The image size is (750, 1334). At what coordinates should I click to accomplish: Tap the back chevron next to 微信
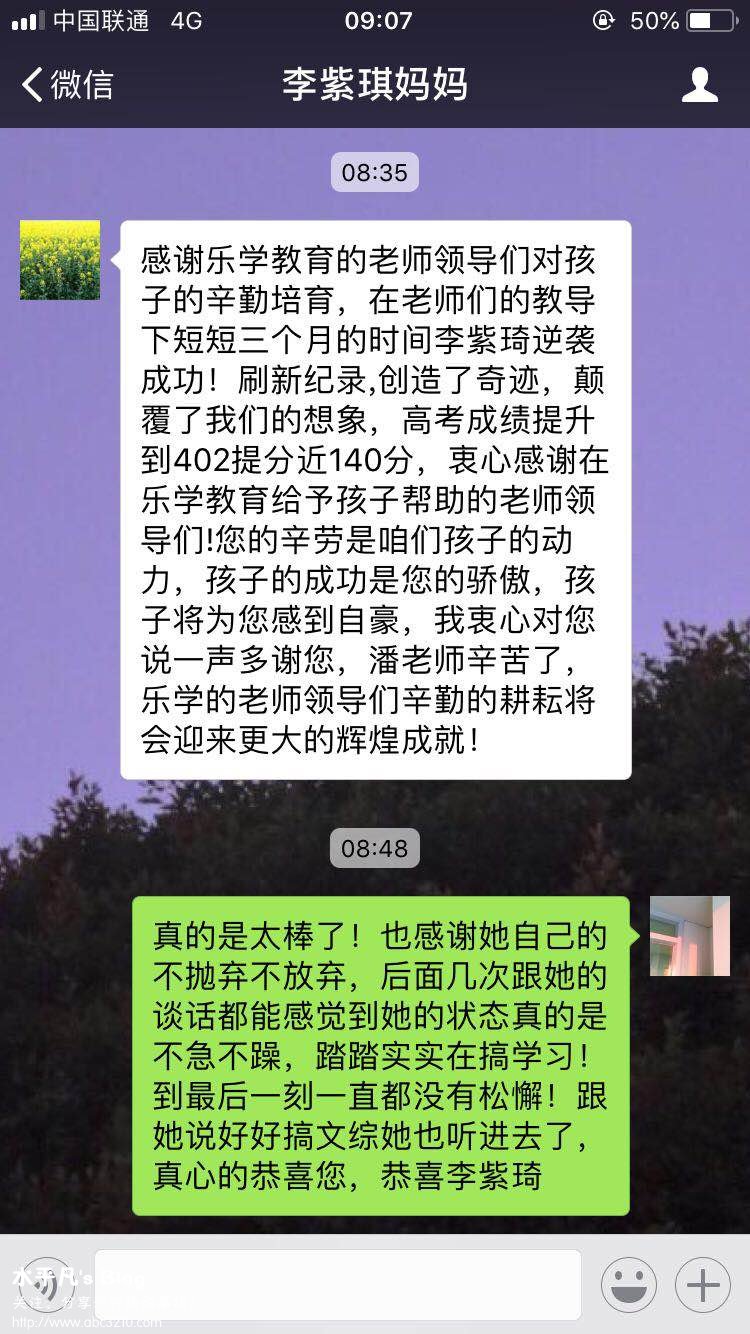tap(30, 85)
